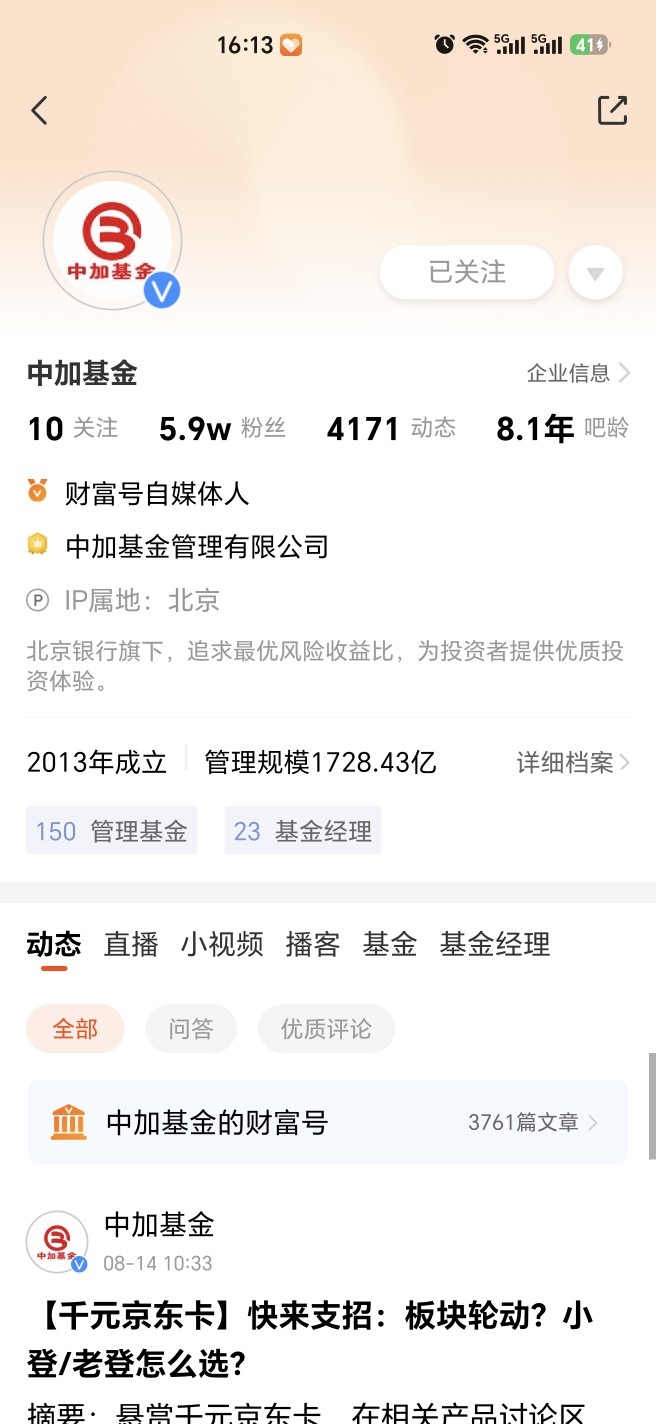The width and height of the screenshot is (656, 1424).
Task: Select the 问答 filter chip
Action: pos(191,1029)
